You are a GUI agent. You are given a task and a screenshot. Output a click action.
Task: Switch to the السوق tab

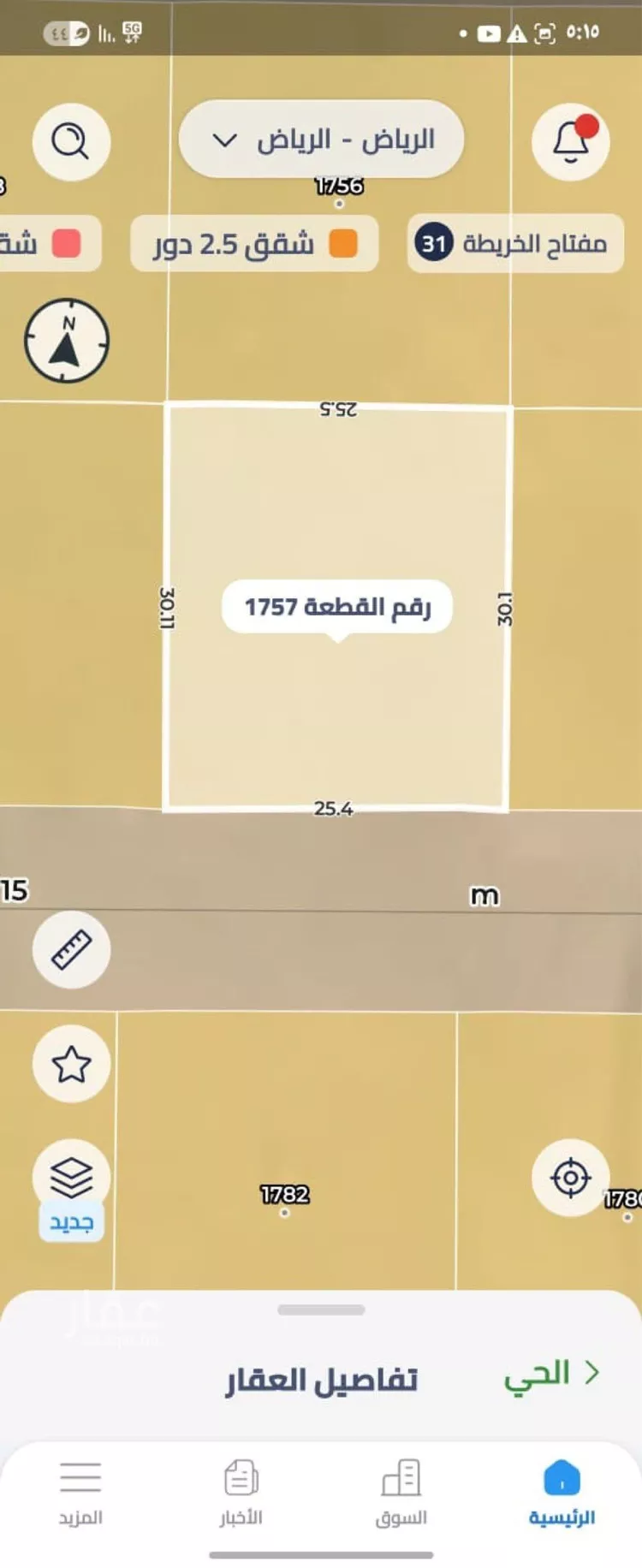point(401,1494)
